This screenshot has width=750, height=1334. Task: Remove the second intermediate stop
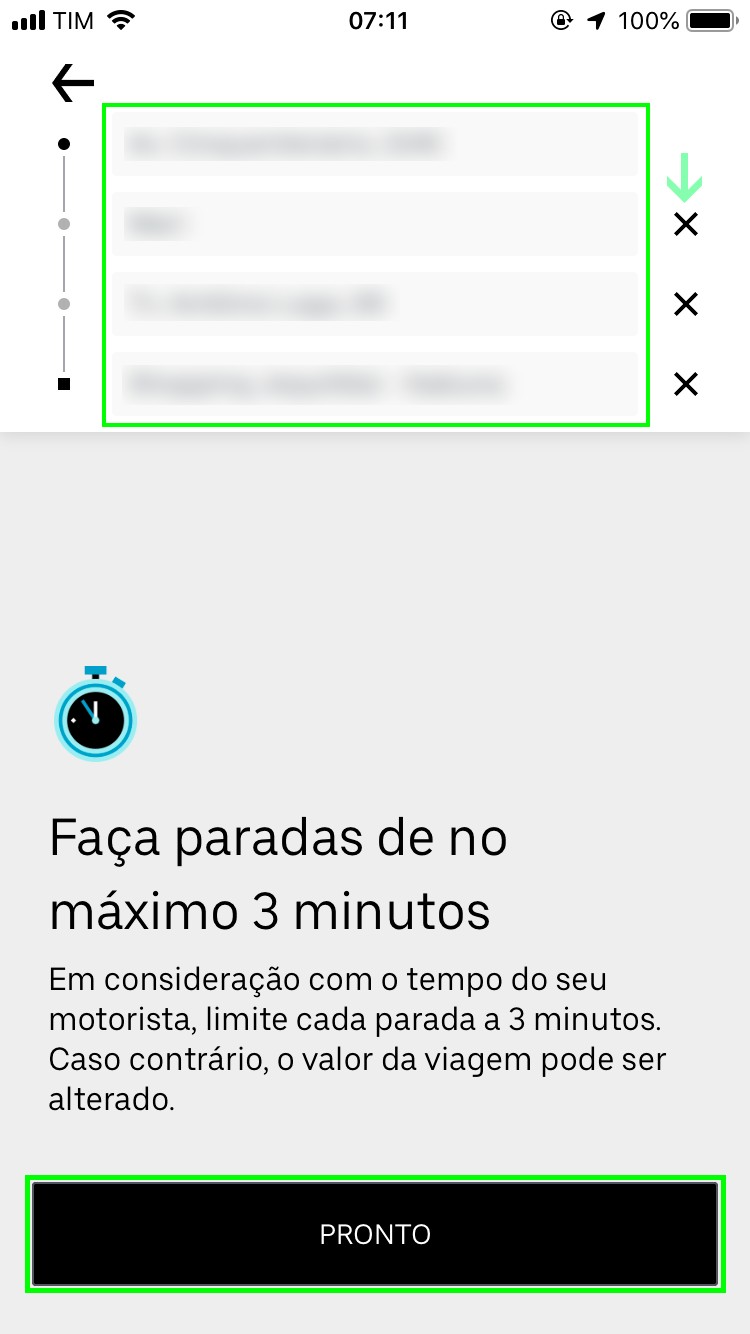pos(685,304)
